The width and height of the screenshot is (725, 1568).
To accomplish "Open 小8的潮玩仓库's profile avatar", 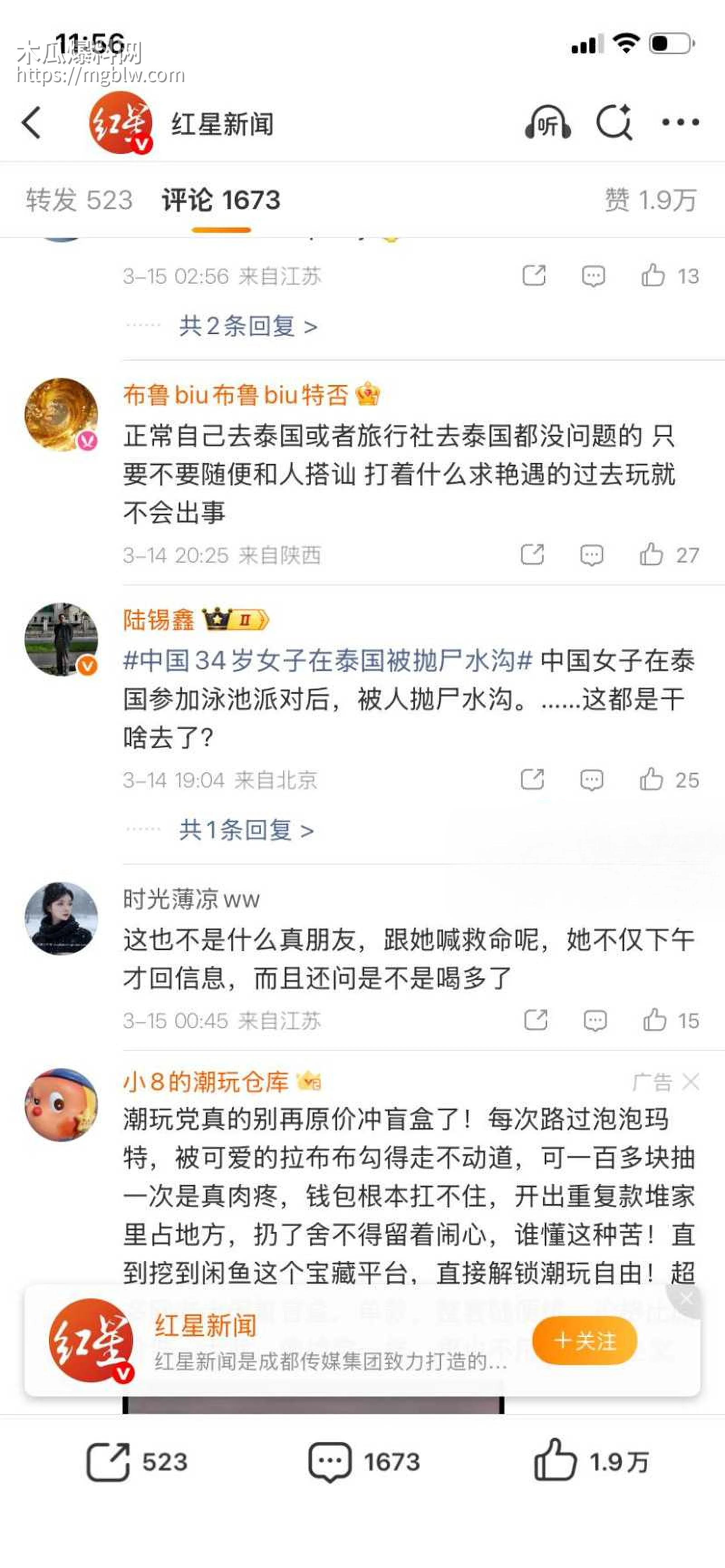I will tap(63, 1106).
